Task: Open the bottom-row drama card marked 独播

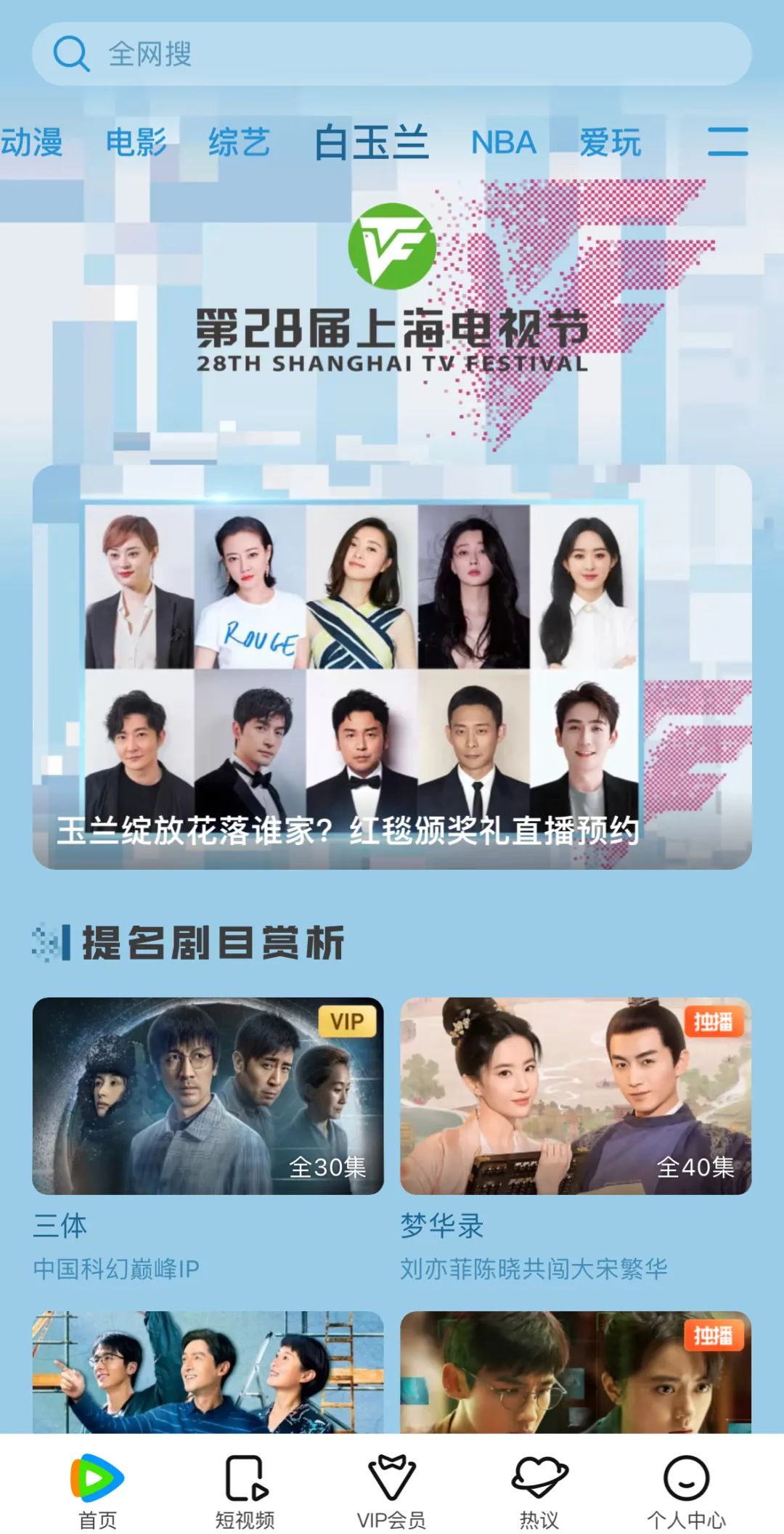Action: pyautogui.click(x=576, y=1371)
